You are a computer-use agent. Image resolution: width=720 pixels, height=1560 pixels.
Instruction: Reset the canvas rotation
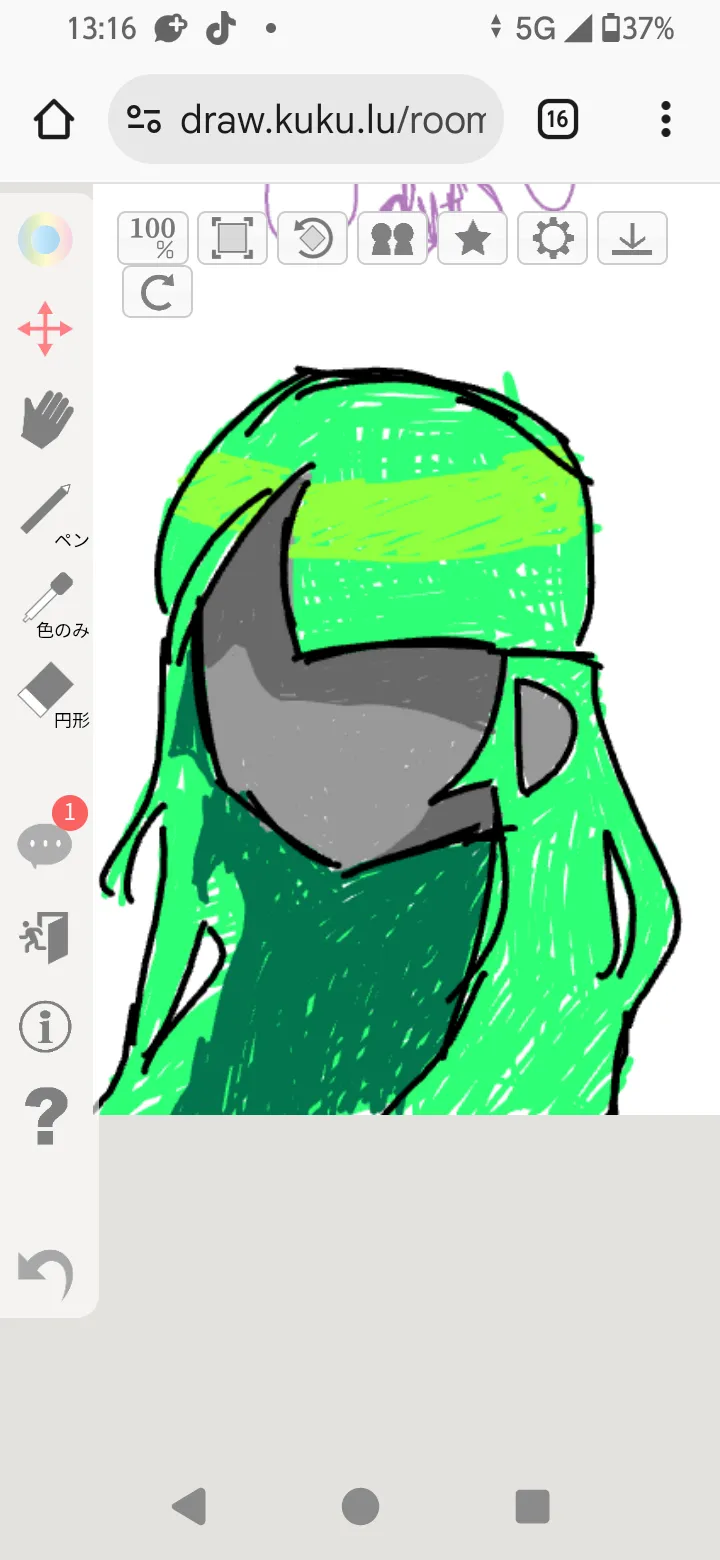click(x=312, y=239)
